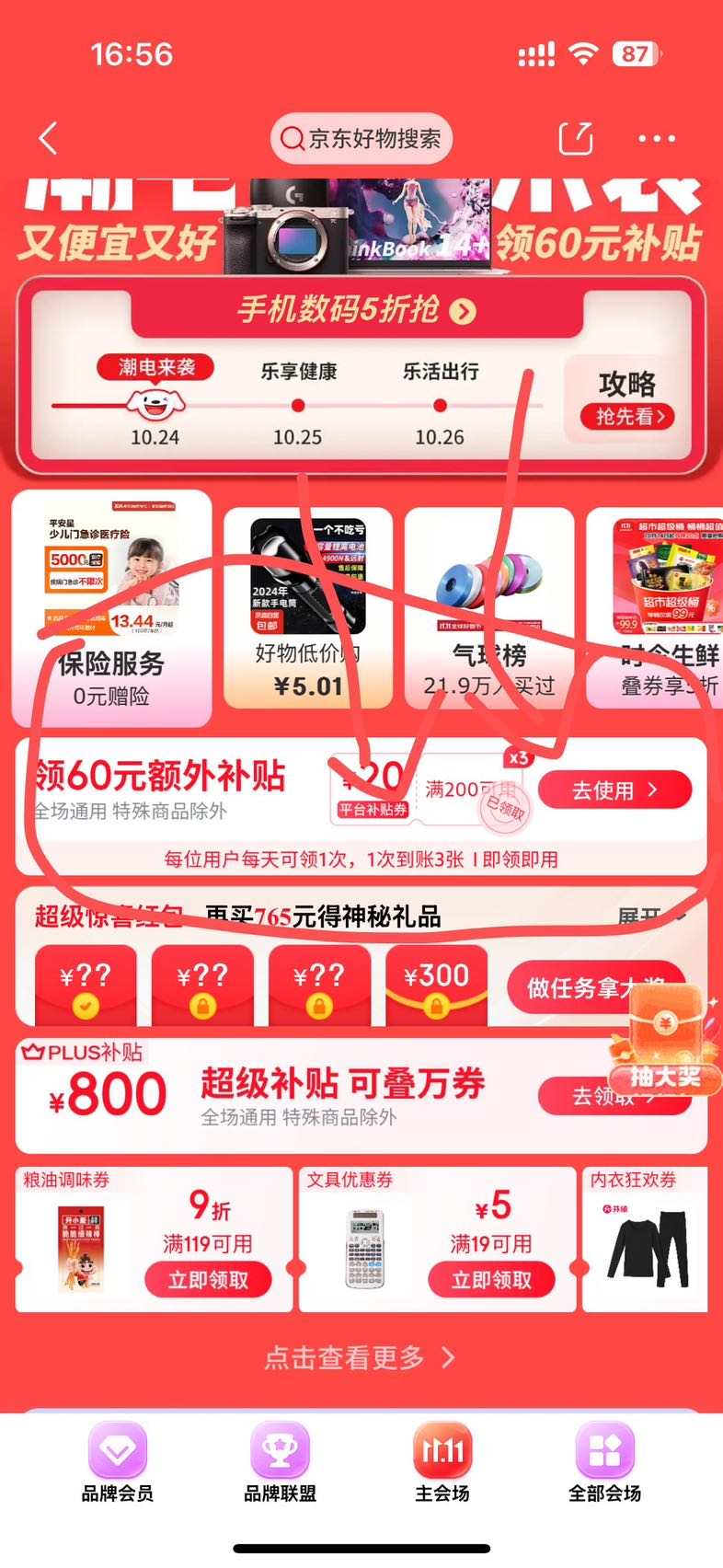Open the 好物低价 ¥5.01 flashlight card
Screen dimensions: 723x1568
[308, 609]
